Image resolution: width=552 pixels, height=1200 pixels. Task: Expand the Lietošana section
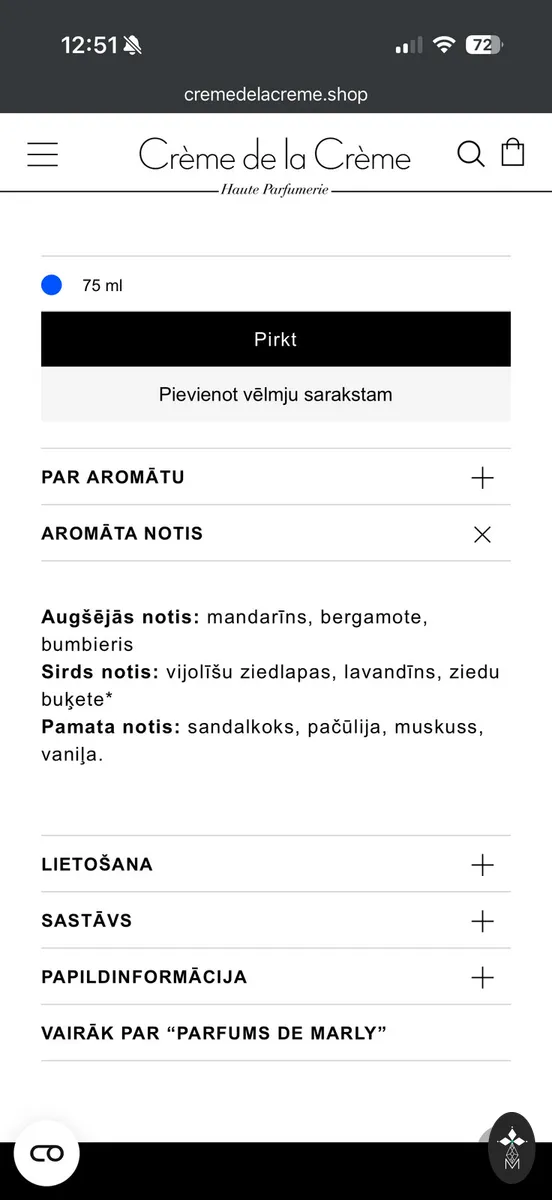(x=276, y=864)
